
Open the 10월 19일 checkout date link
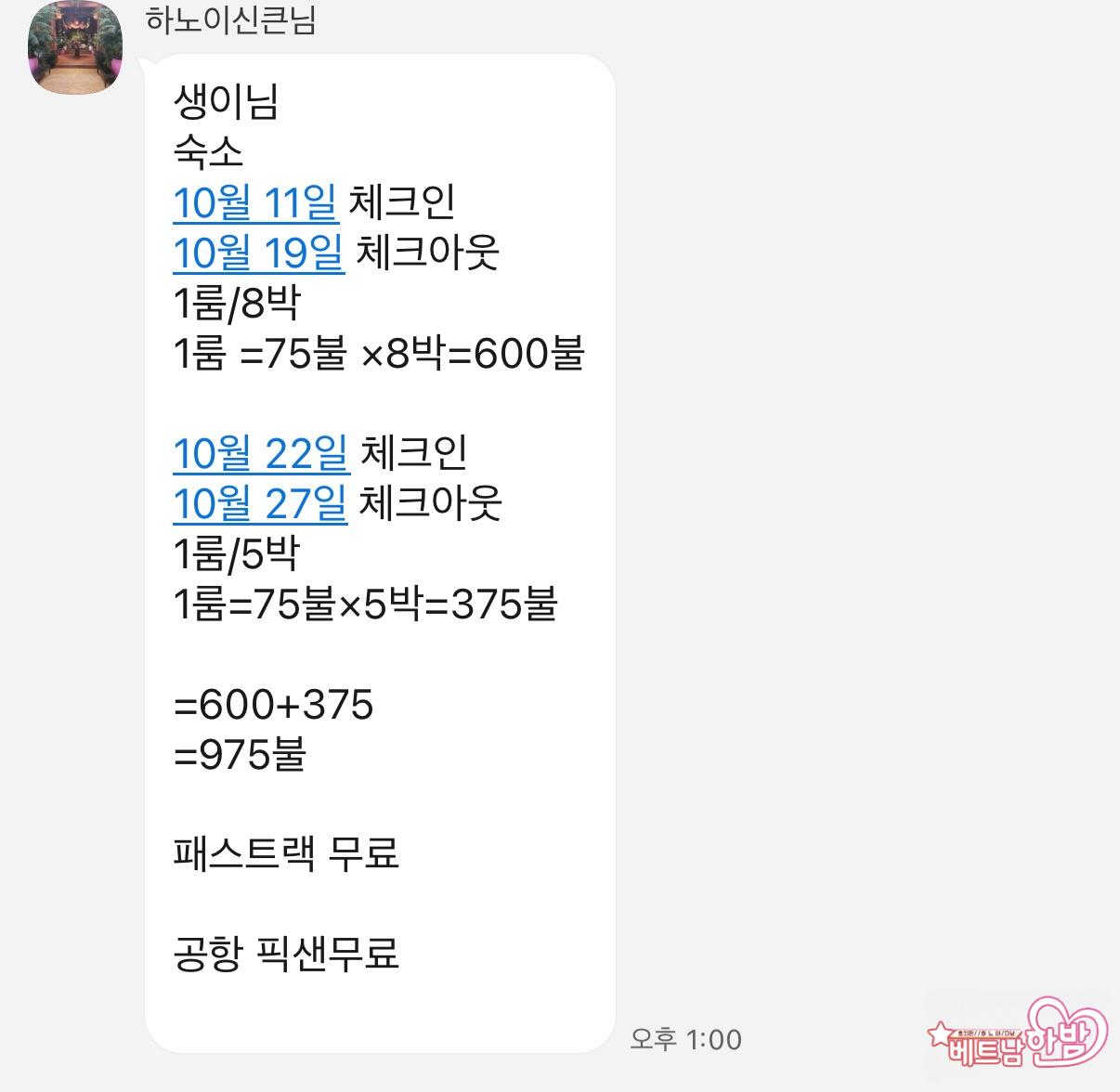258,253
